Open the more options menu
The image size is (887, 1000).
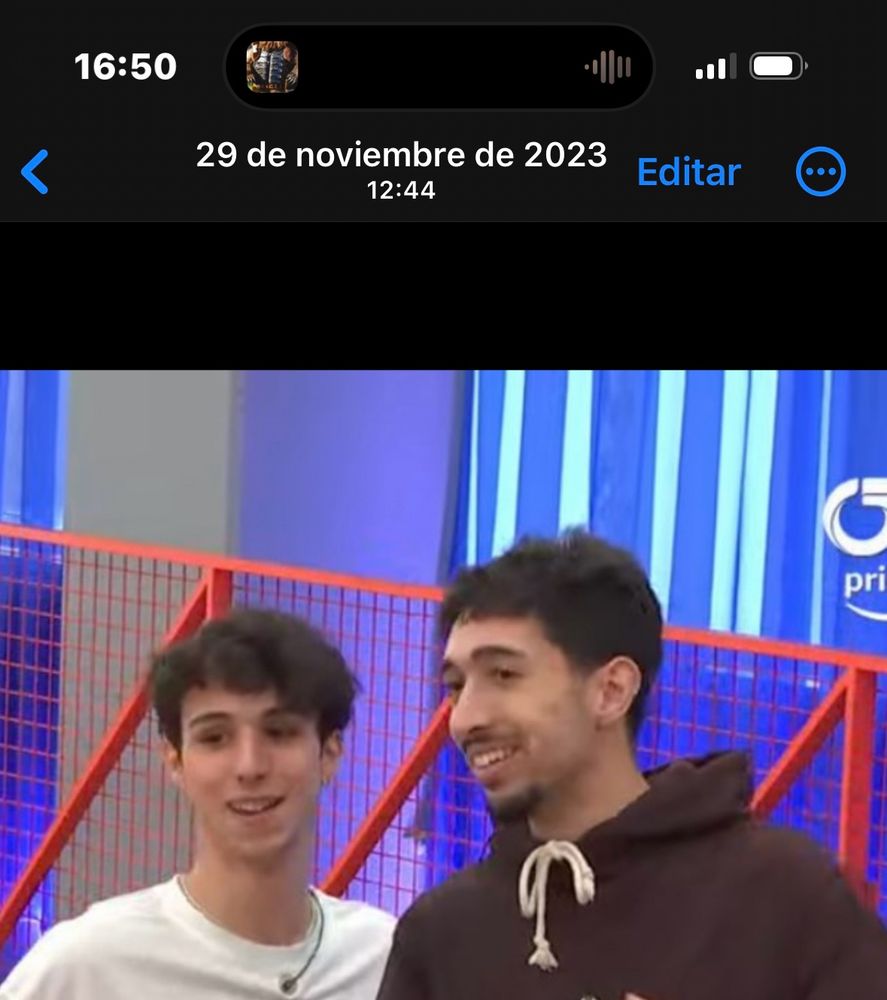(820, 172)
